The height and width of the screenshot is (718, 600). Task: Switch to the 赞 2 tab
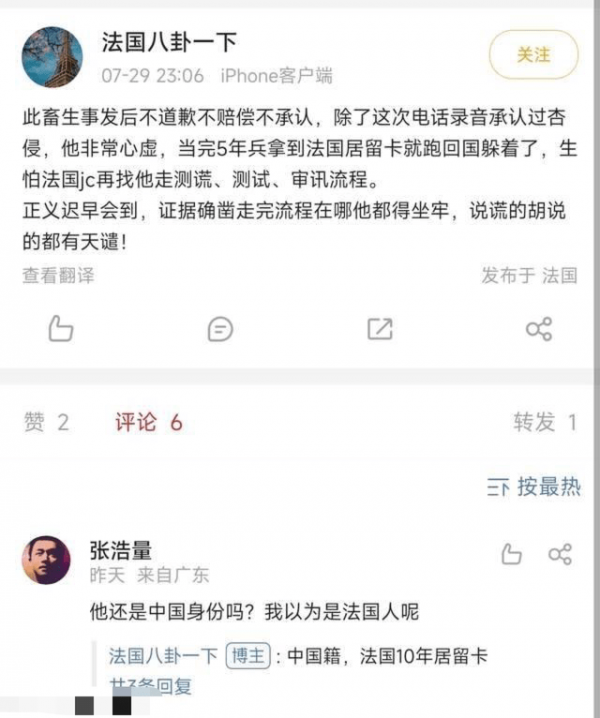[x=46, y=422]
